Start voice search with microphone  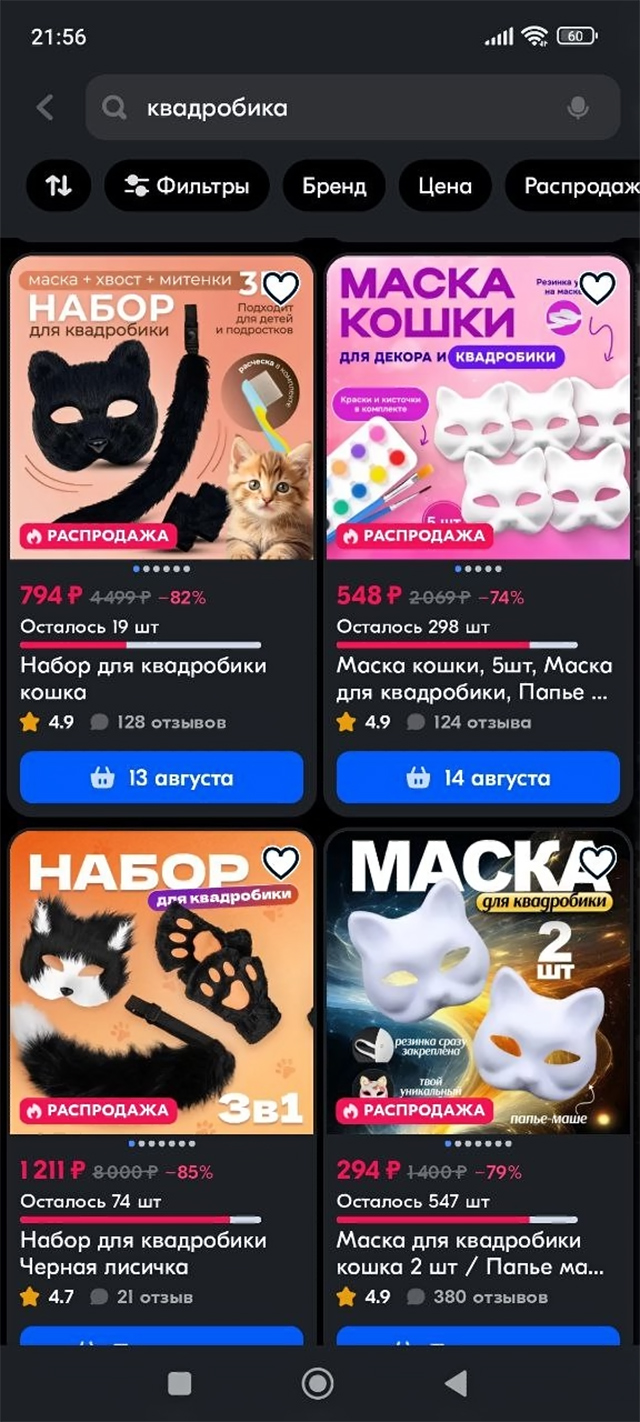(x=578, y=108)
